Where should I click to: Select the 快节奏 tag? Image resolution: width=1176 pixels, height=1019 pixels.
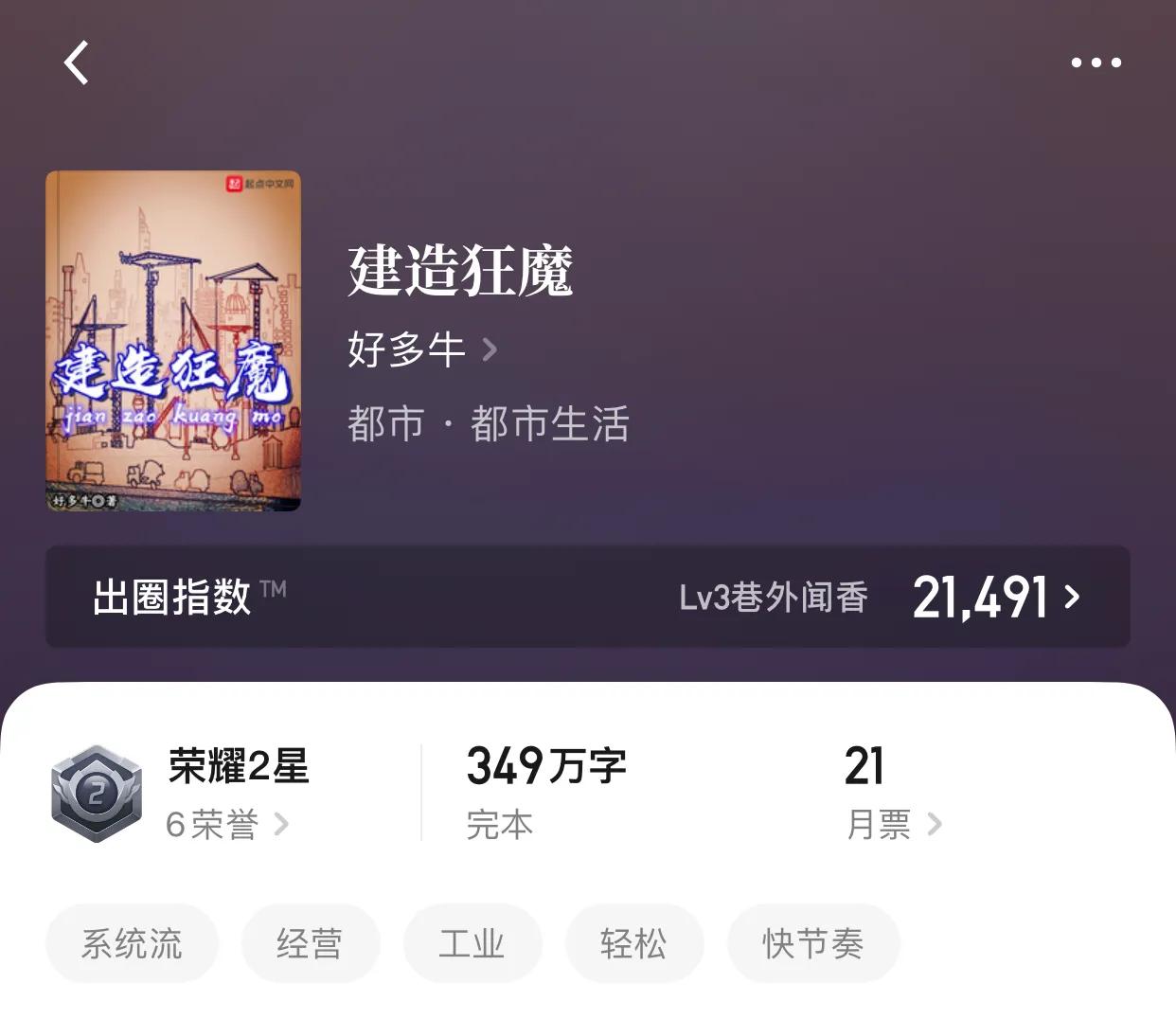coord(812,943)
